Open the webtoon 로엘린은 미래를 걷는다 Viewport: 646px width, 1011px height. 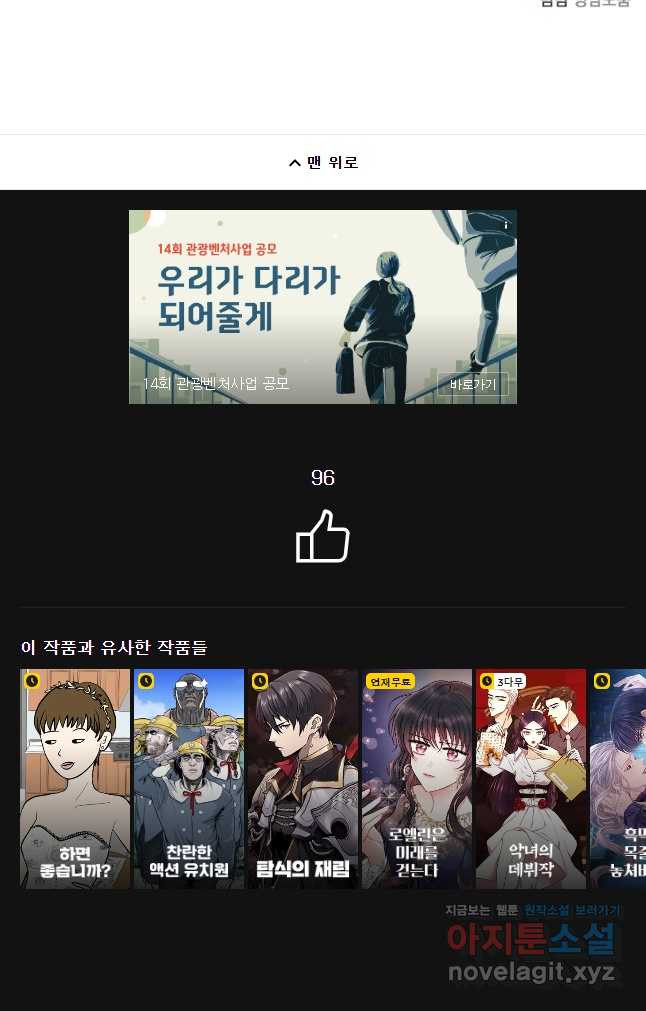tap(417, 779)
